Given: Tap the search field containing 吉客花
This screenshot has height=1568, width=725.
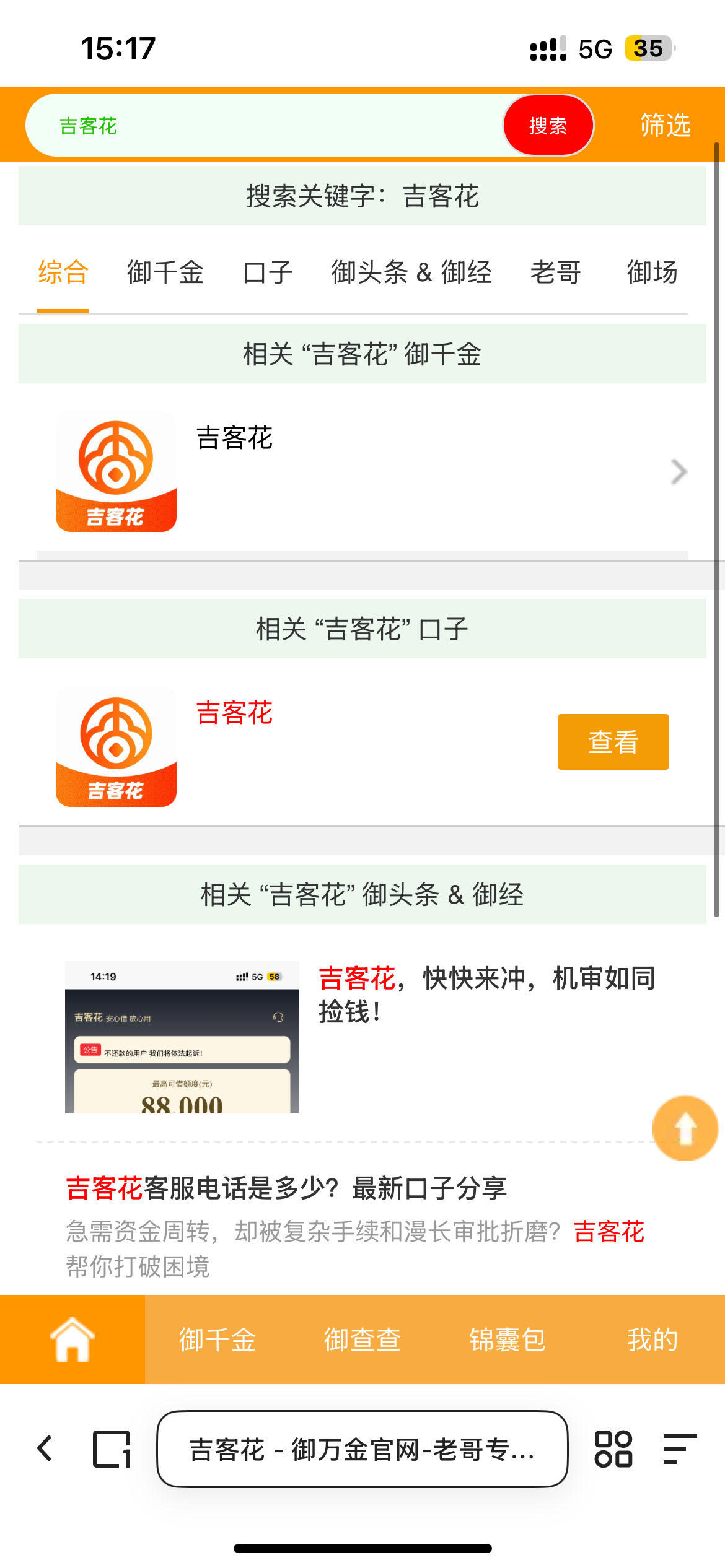Looking at the screenshot, I should (x=260, y=126).
